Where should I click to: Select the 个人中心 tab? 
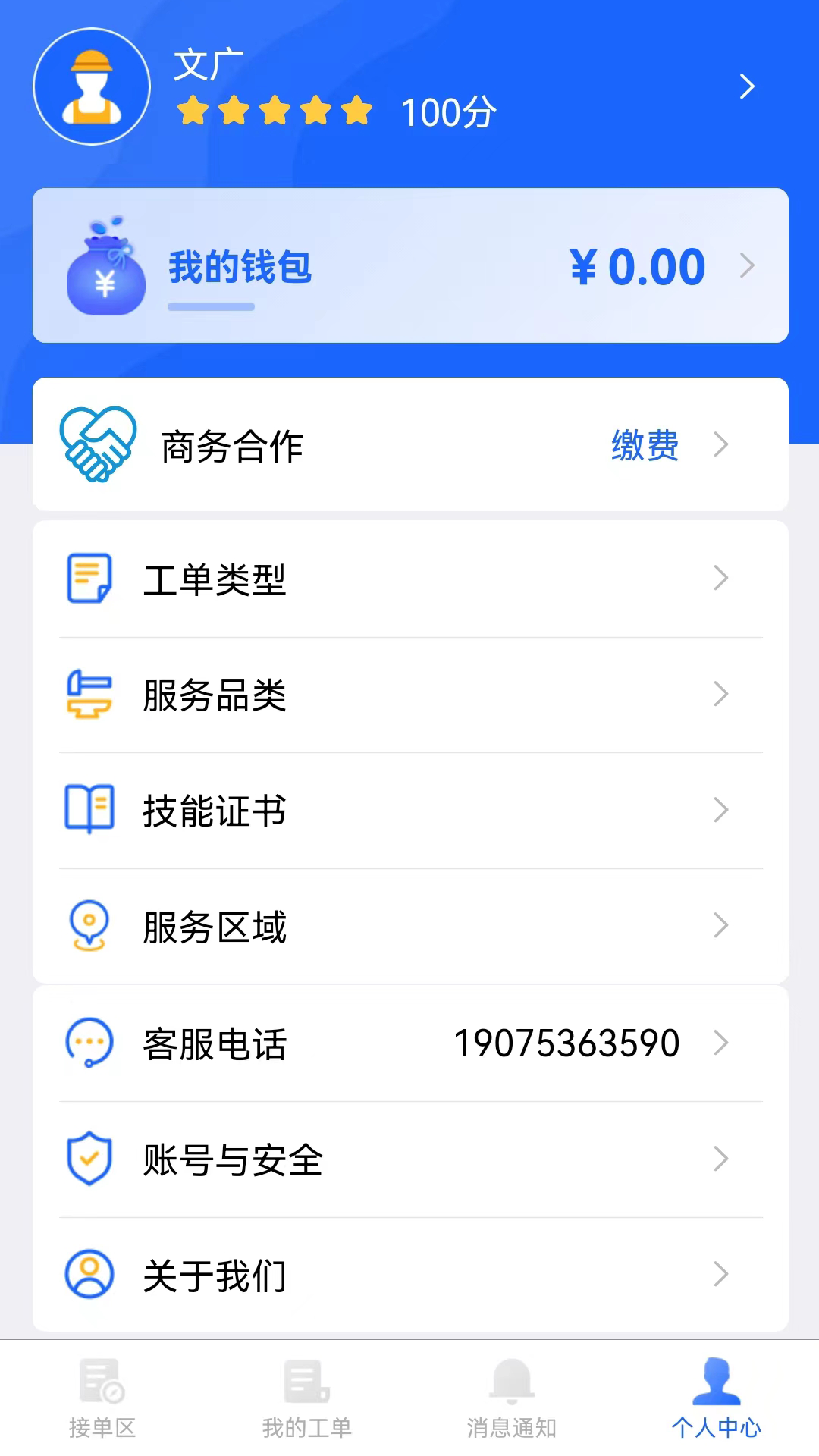[717, 1398]
